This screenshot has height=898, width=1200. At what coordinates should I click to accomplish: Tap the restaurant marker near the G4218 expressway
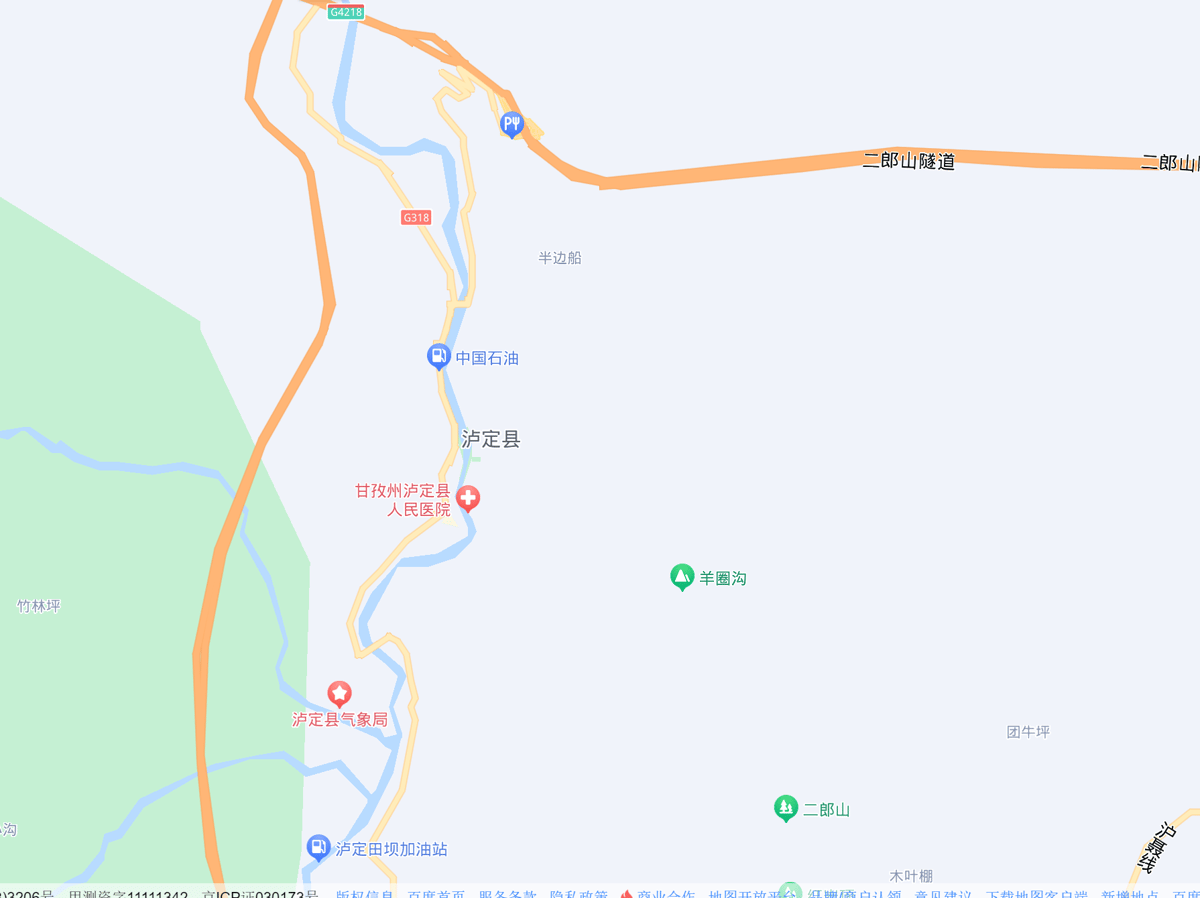[512, 124]
